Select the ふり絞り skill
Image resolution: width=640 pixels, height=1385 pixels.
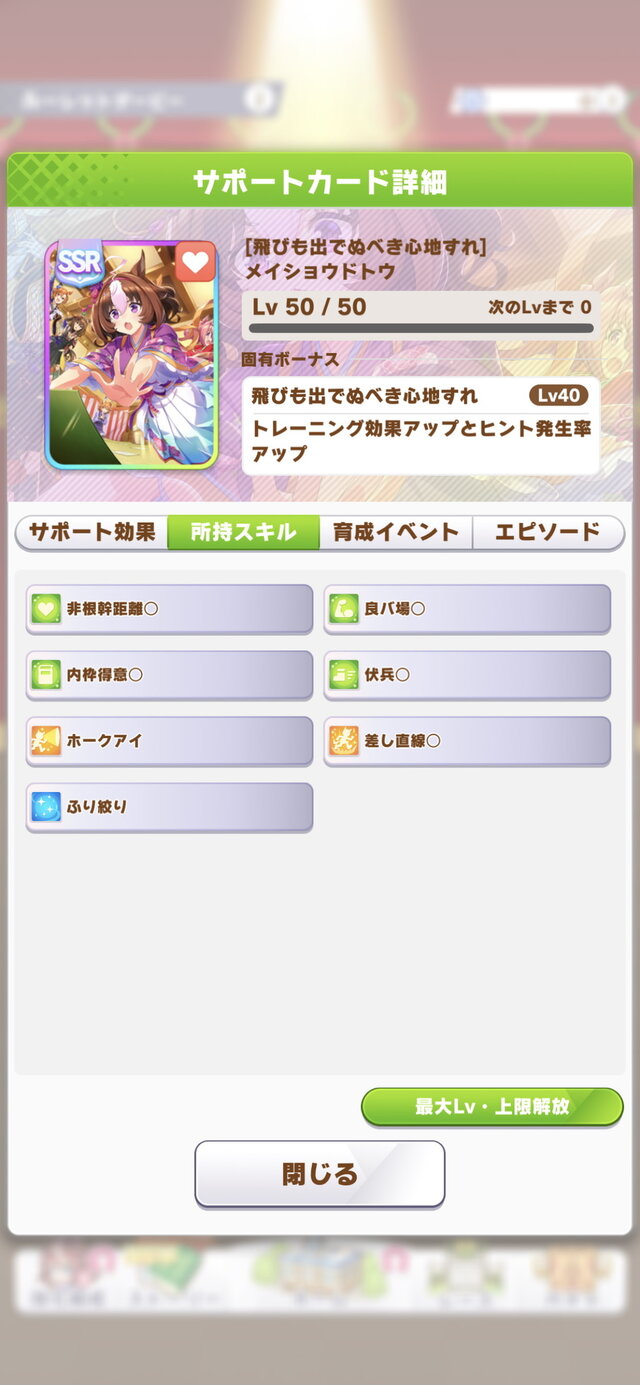[169, 807]
